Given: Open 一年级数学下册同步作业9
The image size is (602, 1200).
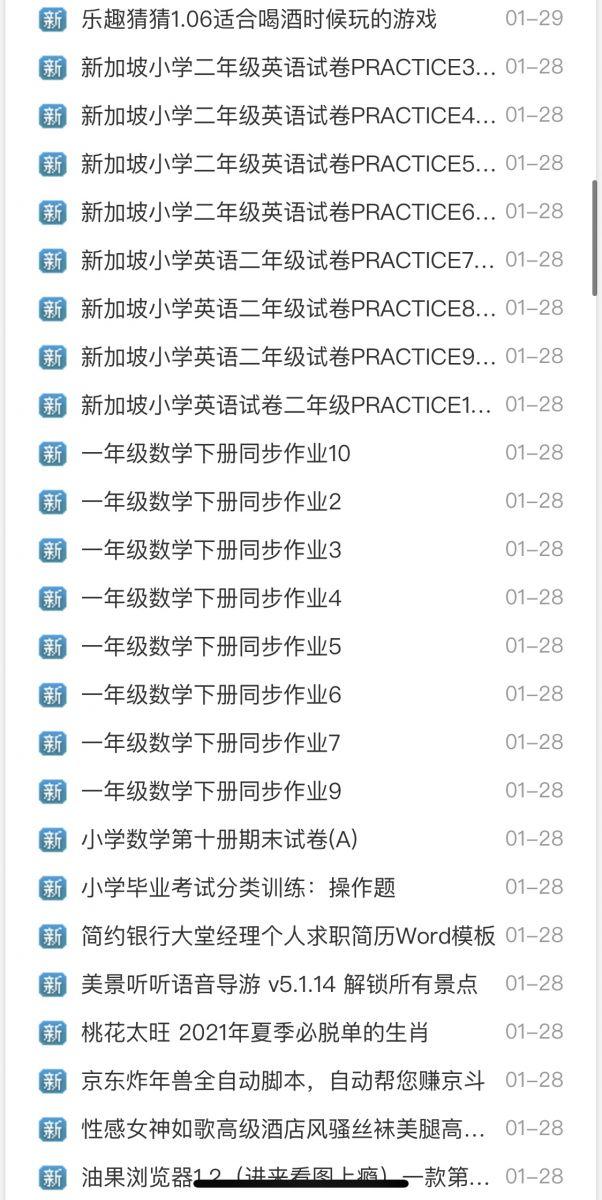Looking at the screenshot, I should click(211, 791).
